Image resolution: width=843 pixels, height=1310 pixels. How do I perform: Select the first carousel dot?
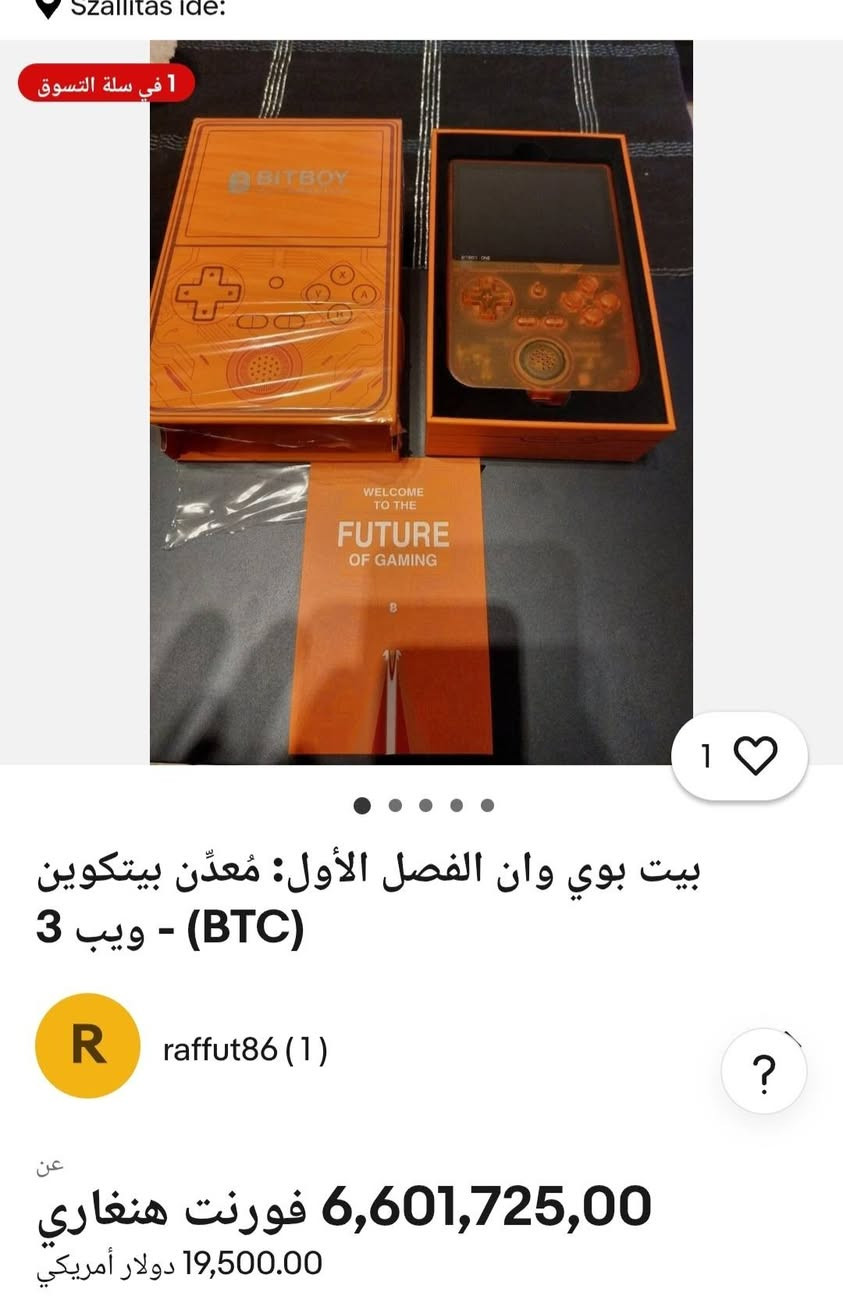(x=362, y=804)
